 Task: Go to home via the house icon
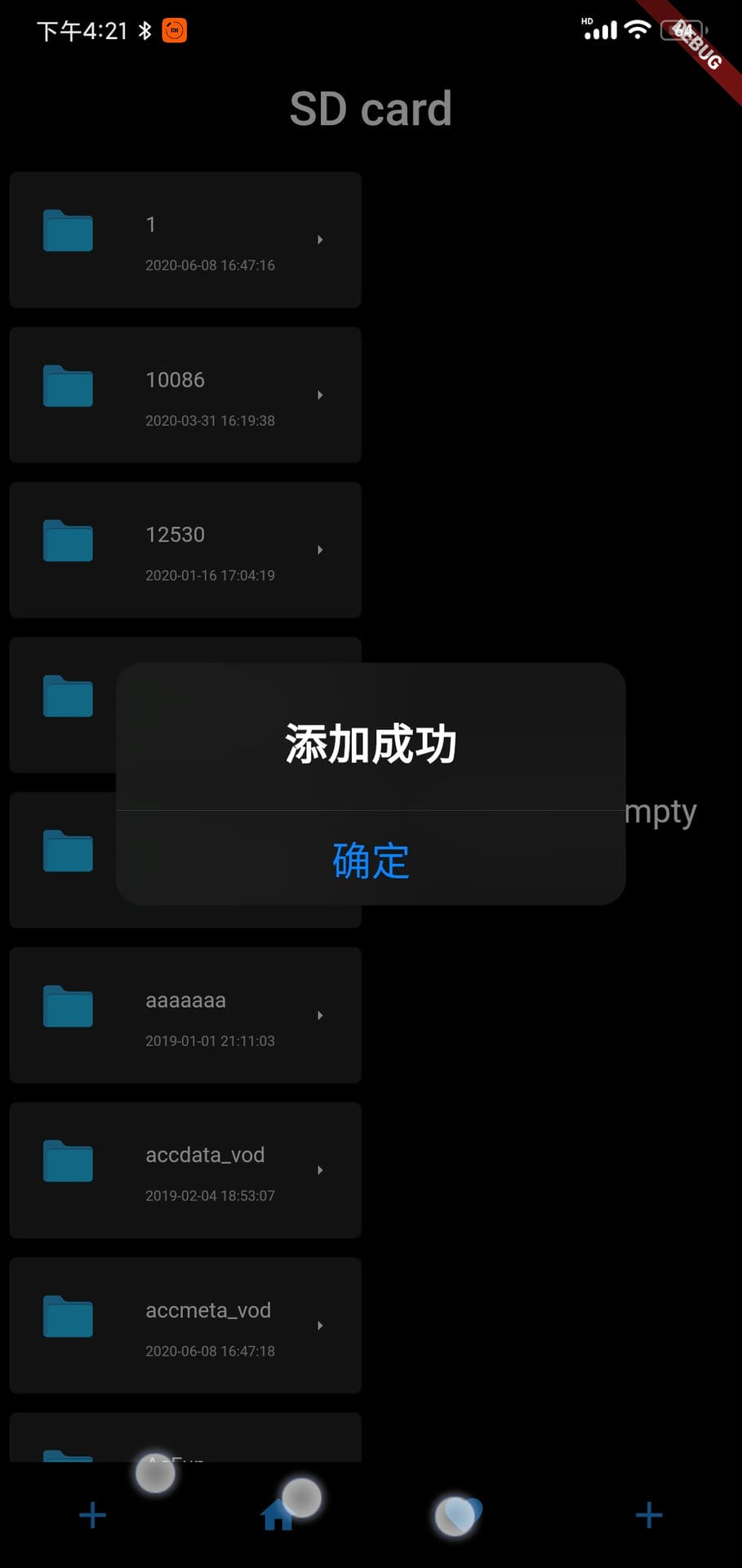click(x=278, y=1516)
